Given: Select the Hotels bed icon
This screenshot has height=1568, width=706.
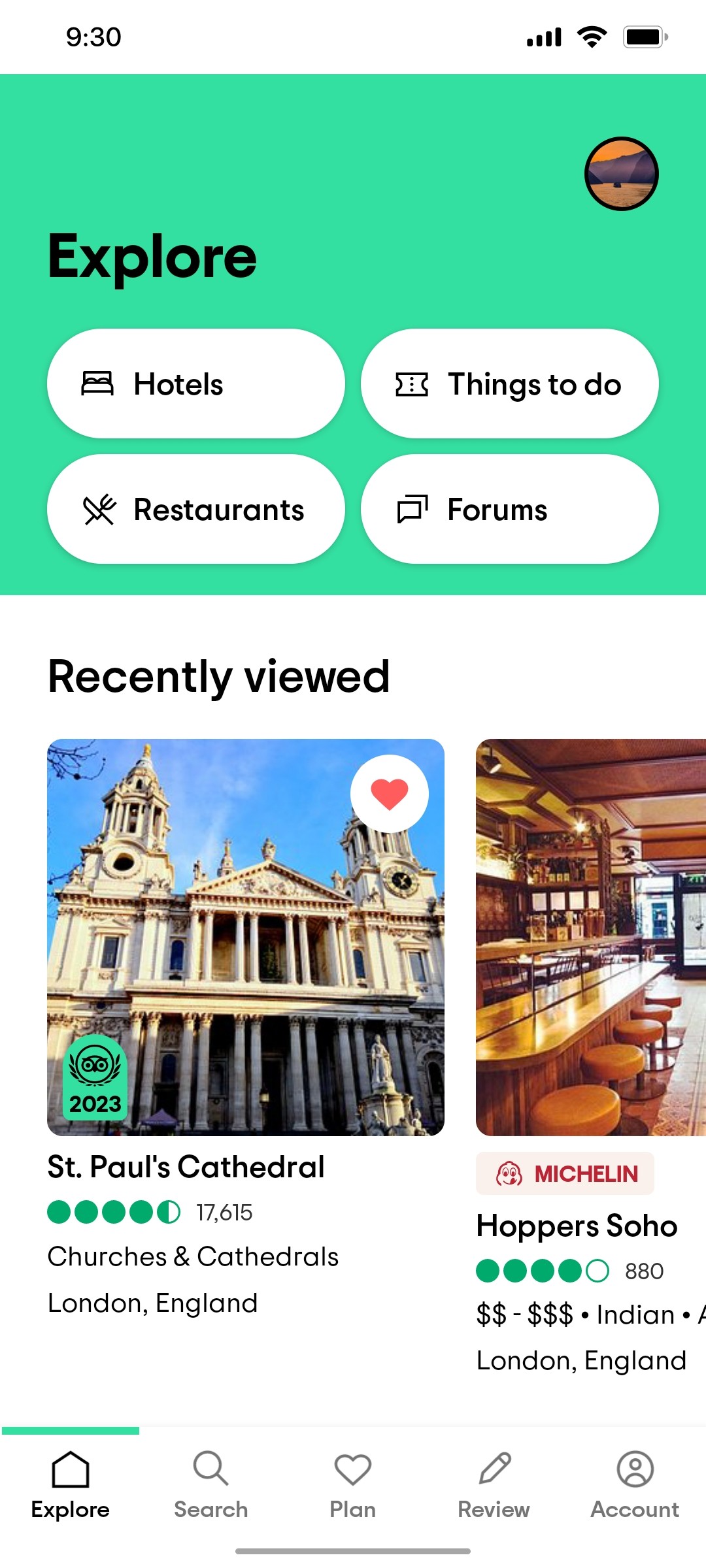Looking at the screenshot, I should click(x=97, y=384).
